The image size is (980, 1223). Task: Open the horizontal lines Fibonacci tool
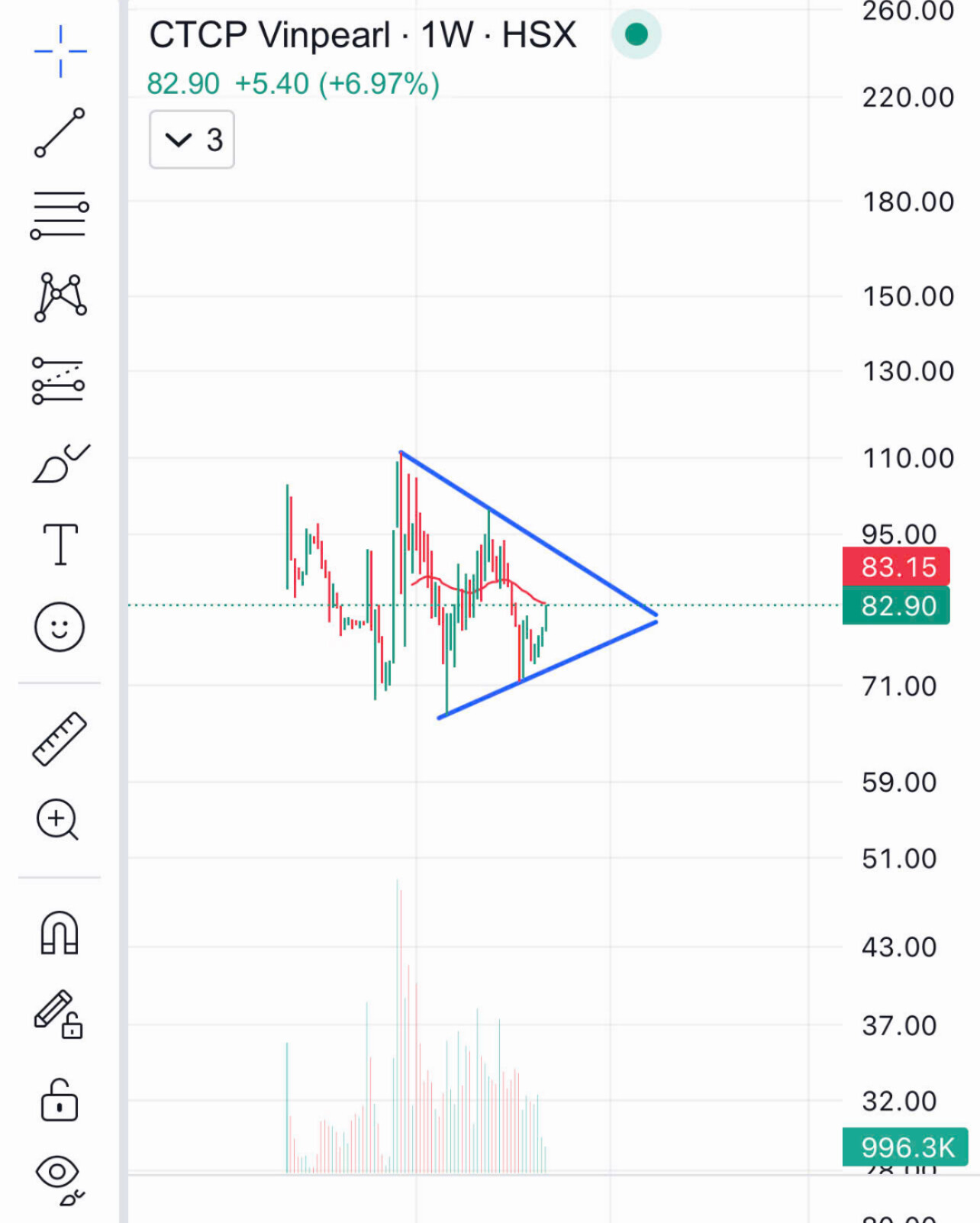tap(60, 215)
